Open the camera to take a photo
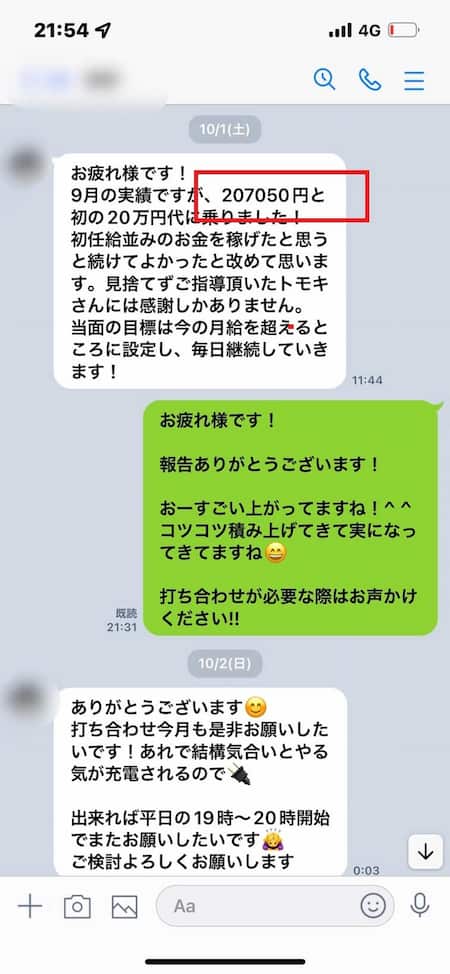The height and width of the screenshot is (974, 450). point(77,906)
